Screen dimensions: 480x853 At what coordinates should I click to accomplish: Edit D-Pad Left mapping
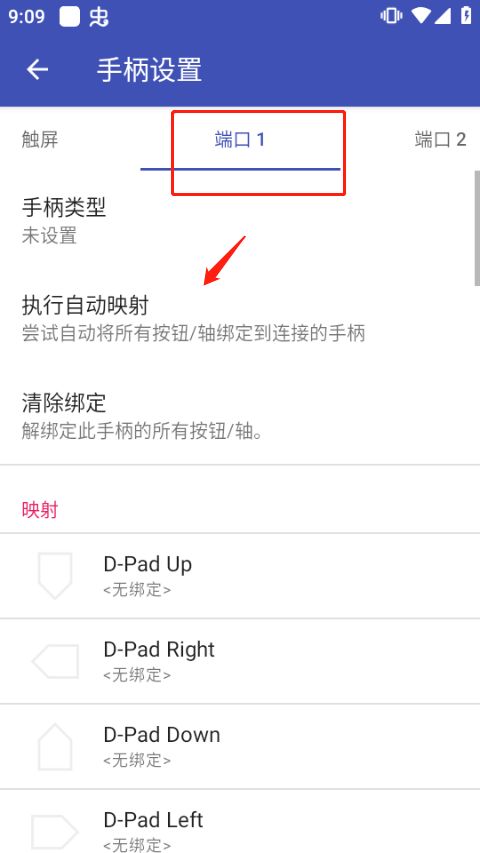(240, 821)
